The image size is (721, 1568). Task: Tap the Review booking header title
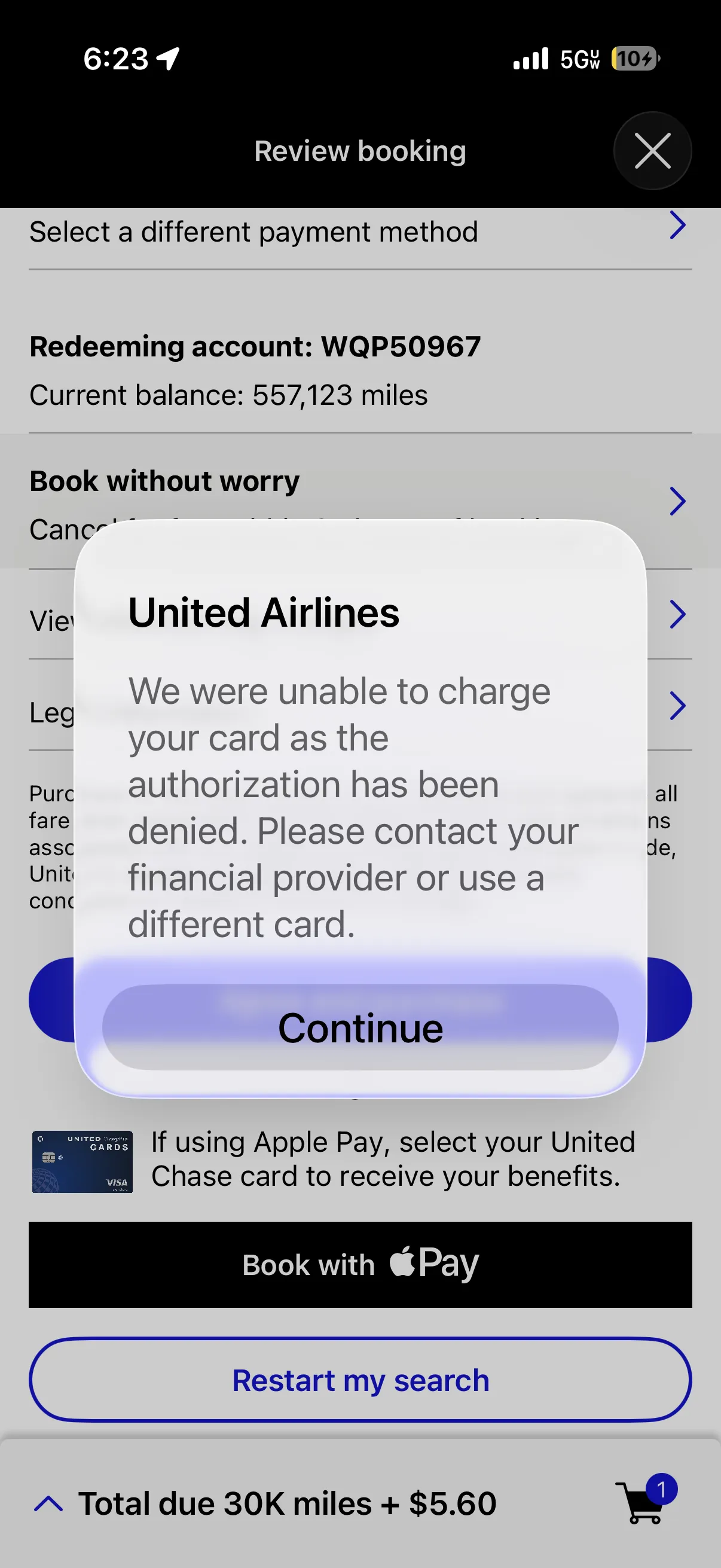coord(359,151)
